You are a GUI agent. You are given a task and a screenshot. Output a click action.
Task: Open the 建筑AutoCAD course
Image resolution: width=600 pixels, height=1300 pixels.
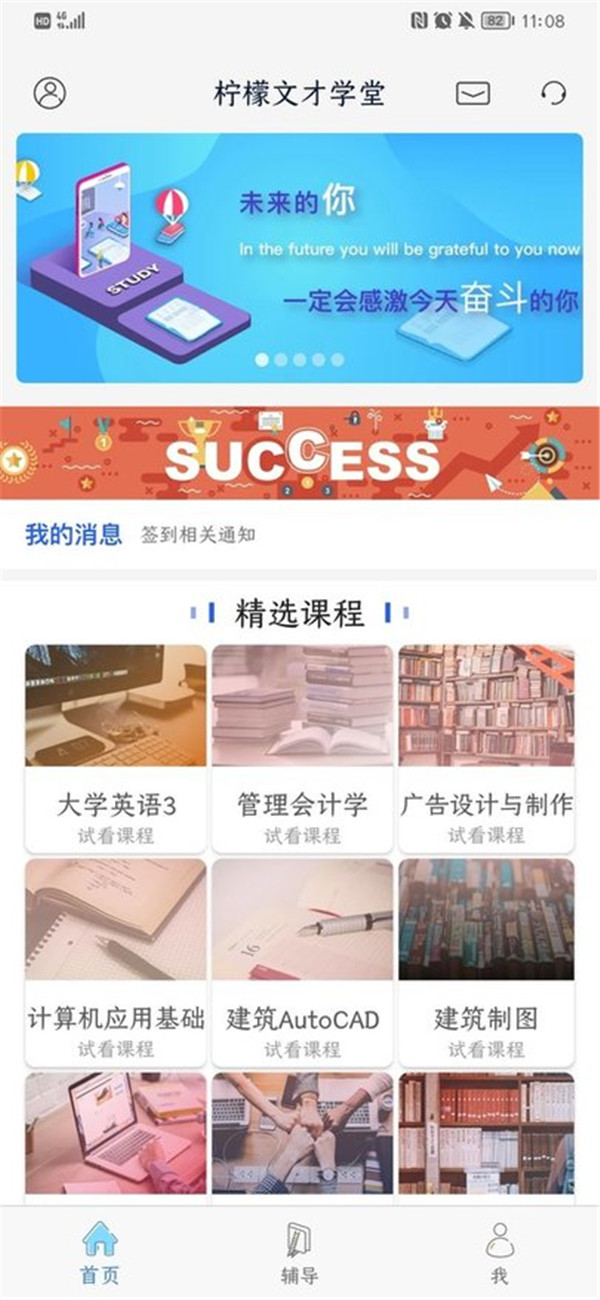tap(302, 962)
